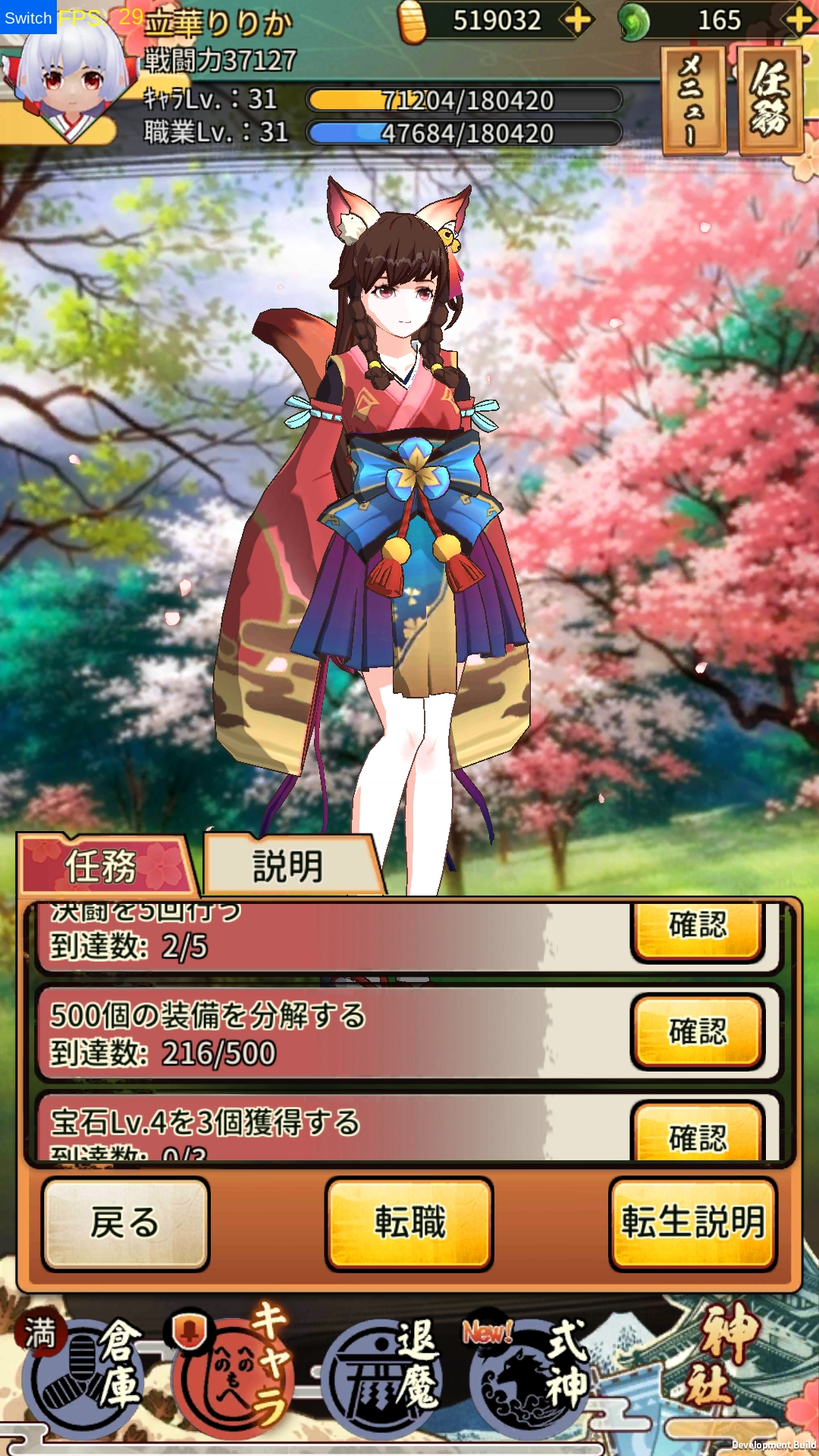Image resolution: width=819 pixels, height=1456 pixels.
Task: Open the メニュー menu panel
Action: 693,102
